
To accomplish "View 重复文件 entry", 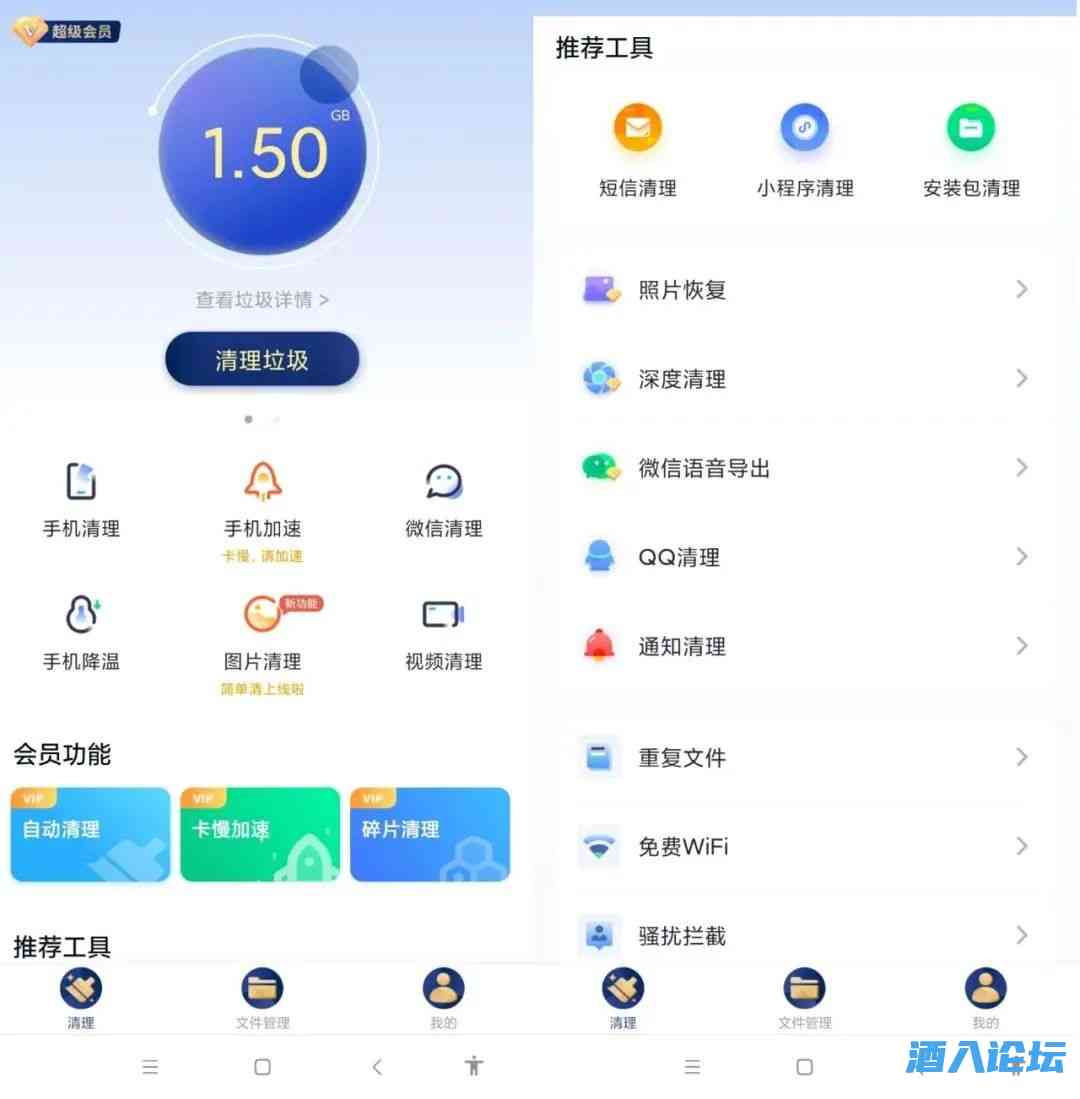I will pos(805,757).
